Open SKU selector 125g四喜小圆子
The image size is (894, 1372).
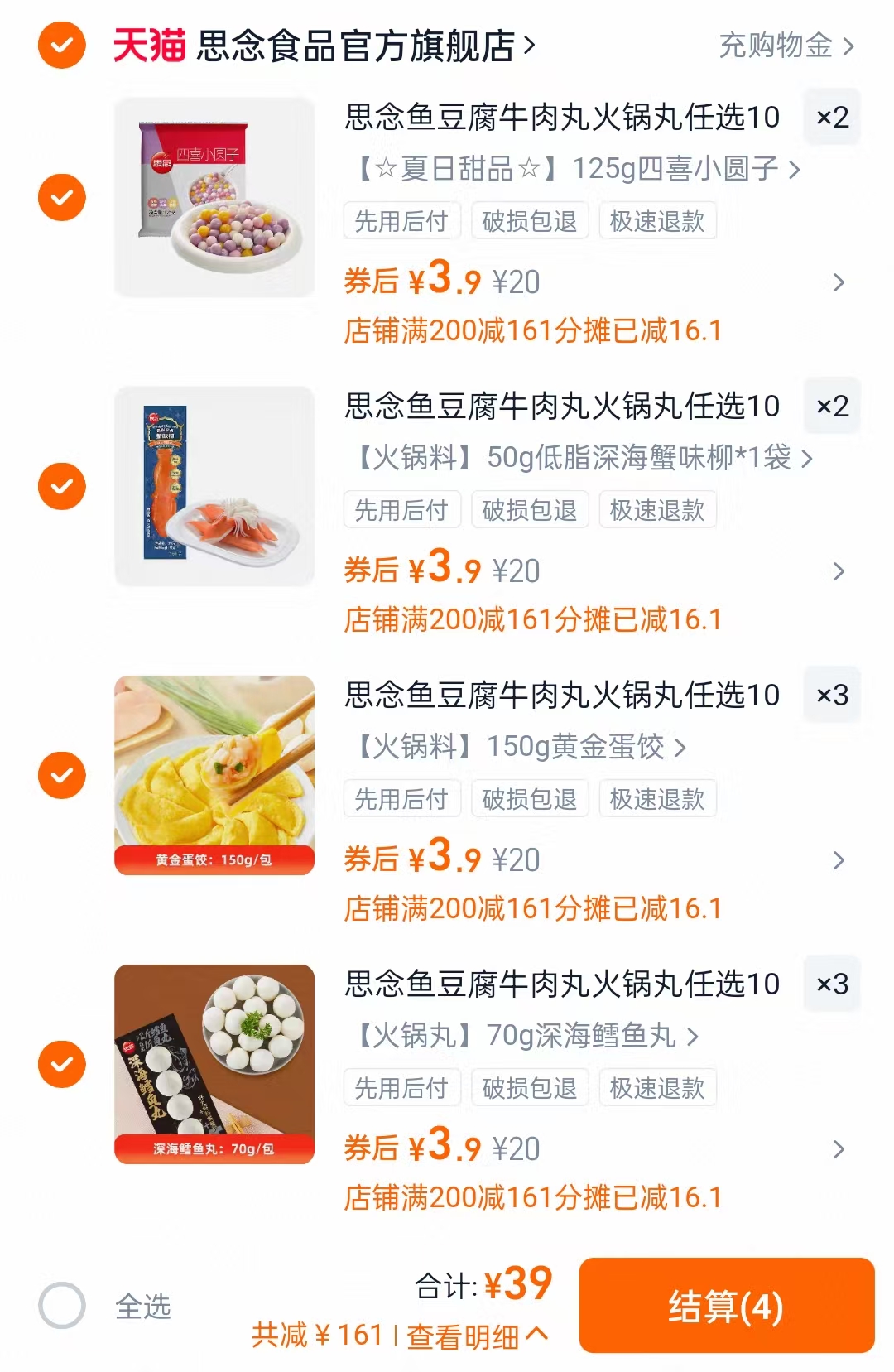pos(571,170)
